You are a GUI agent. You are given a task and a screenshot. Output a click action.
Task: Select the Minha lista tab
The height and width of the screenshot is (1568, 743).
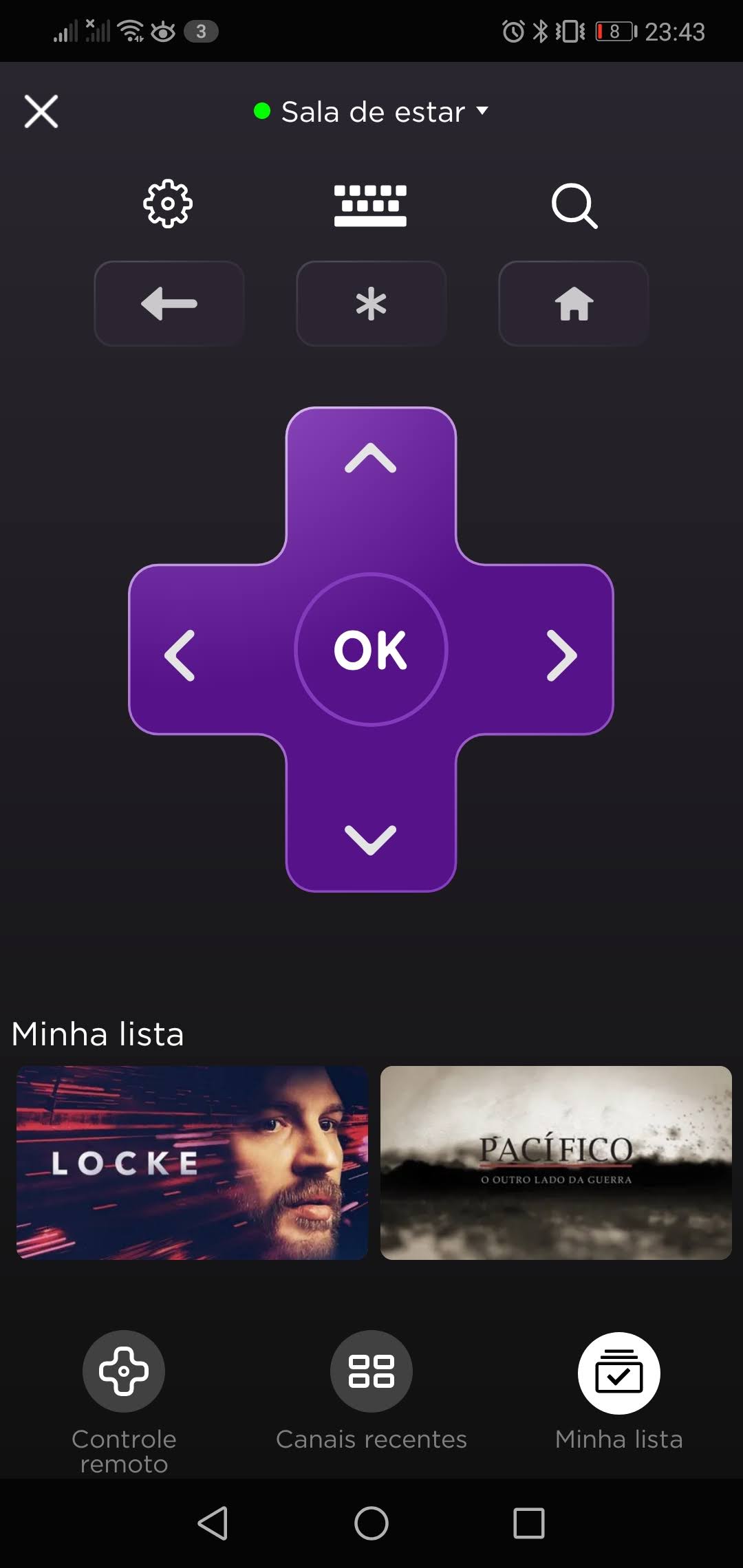pyautogui.click(x=618, y=1373)
